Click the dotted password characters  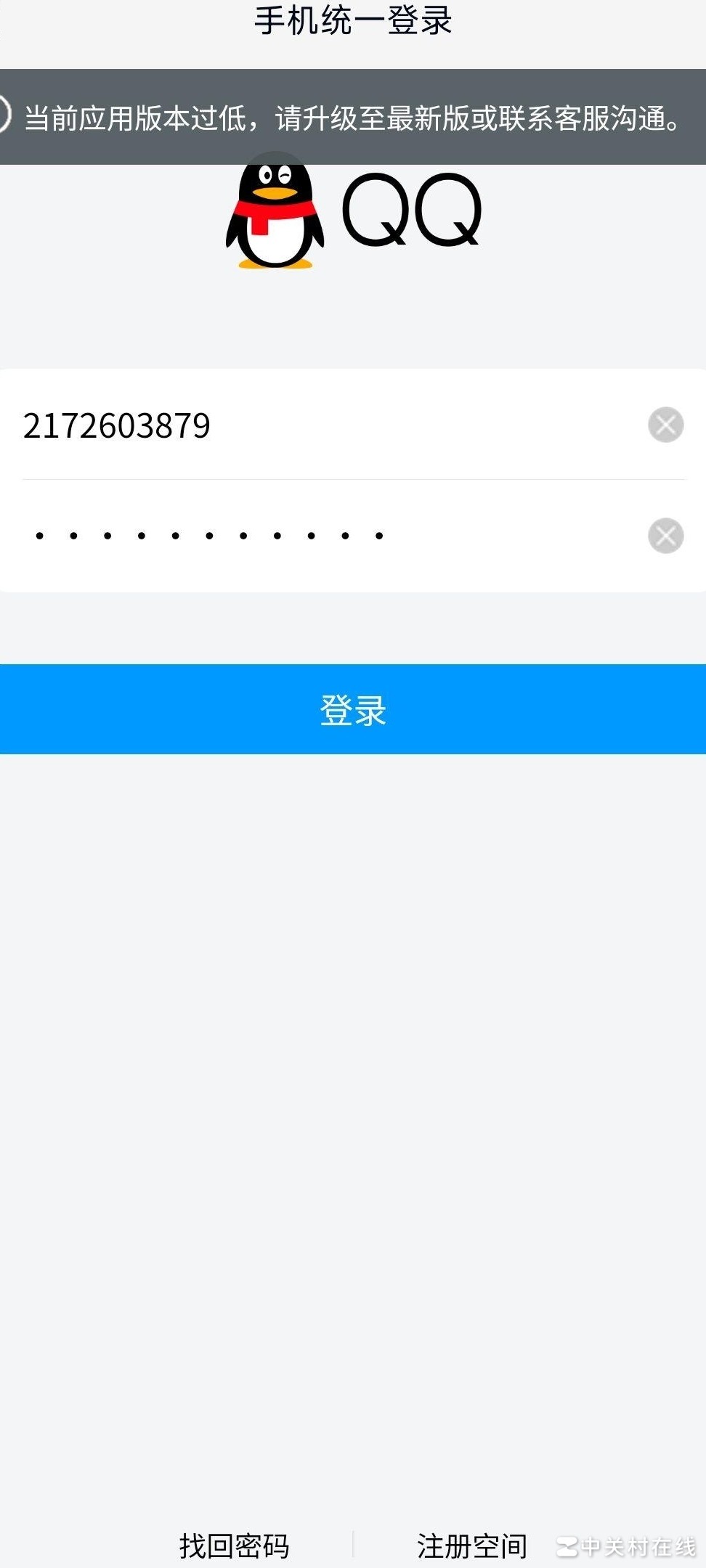(x=208, y=536)
